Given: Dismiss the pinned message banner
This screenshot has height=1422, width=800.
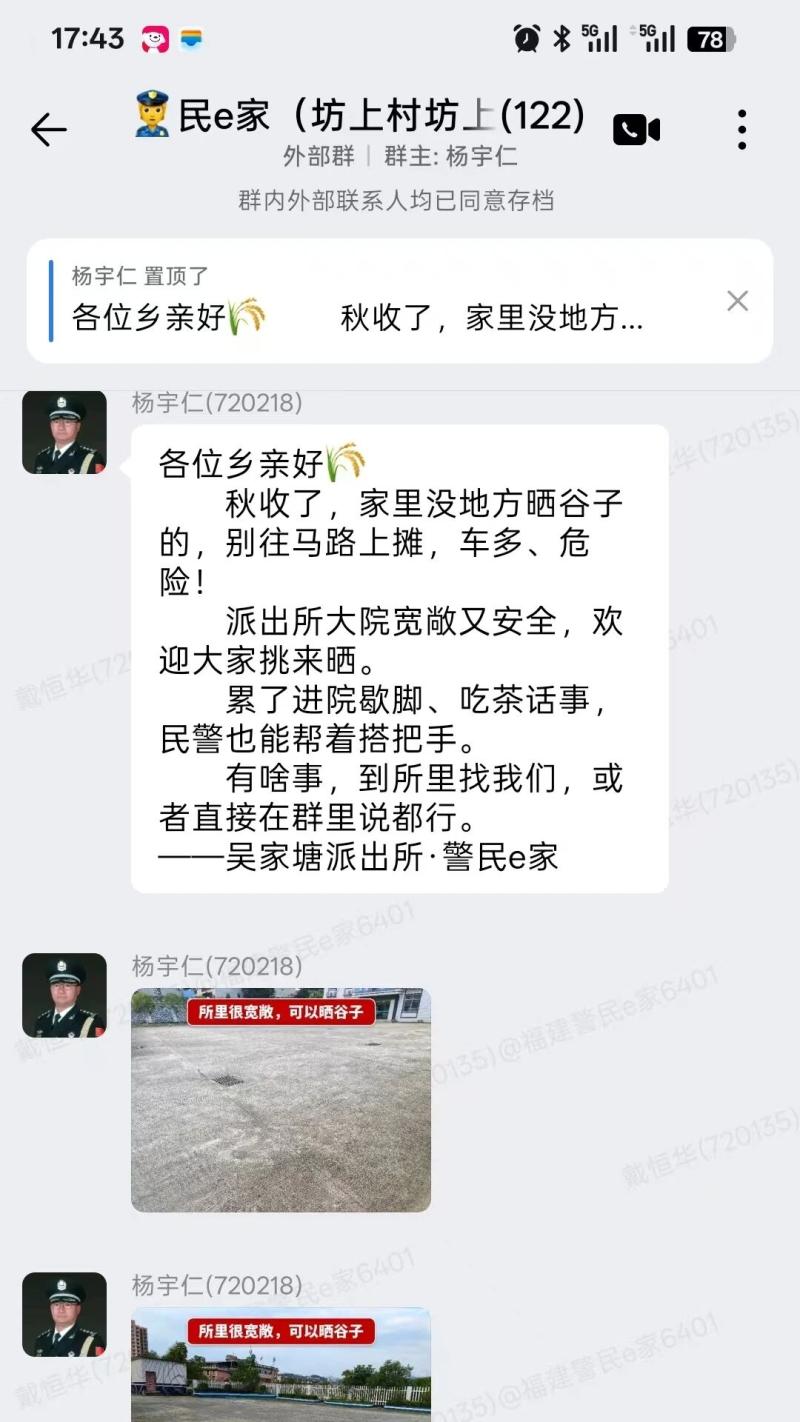Looking at the screenshot, I should point(737,301).
